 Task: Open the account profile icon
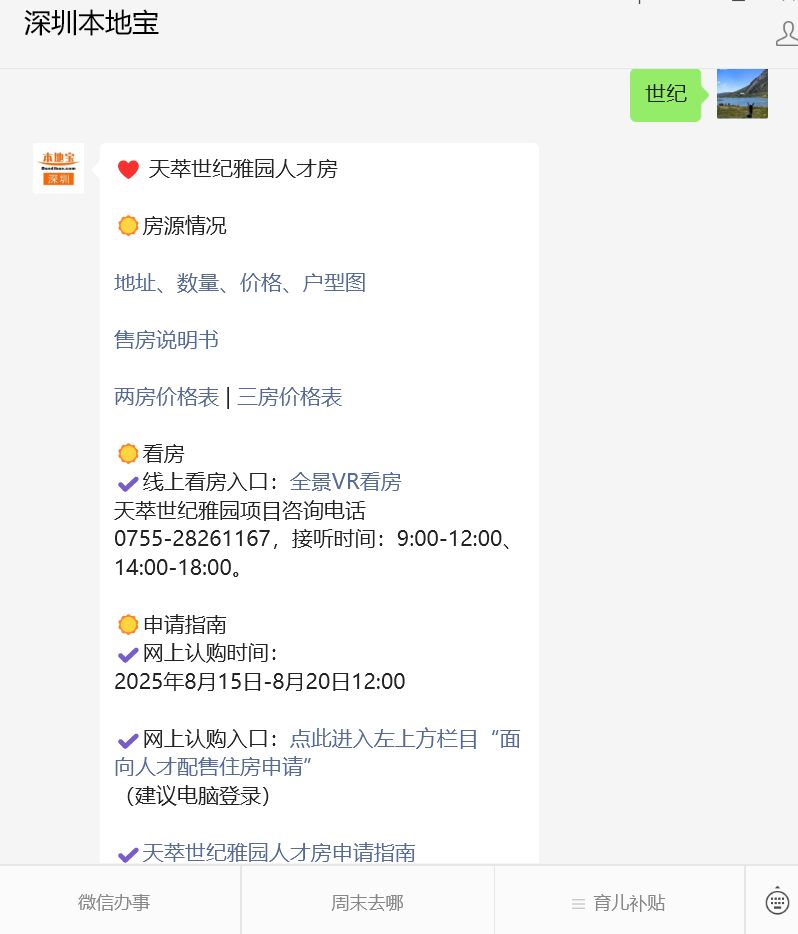(786, 34)
